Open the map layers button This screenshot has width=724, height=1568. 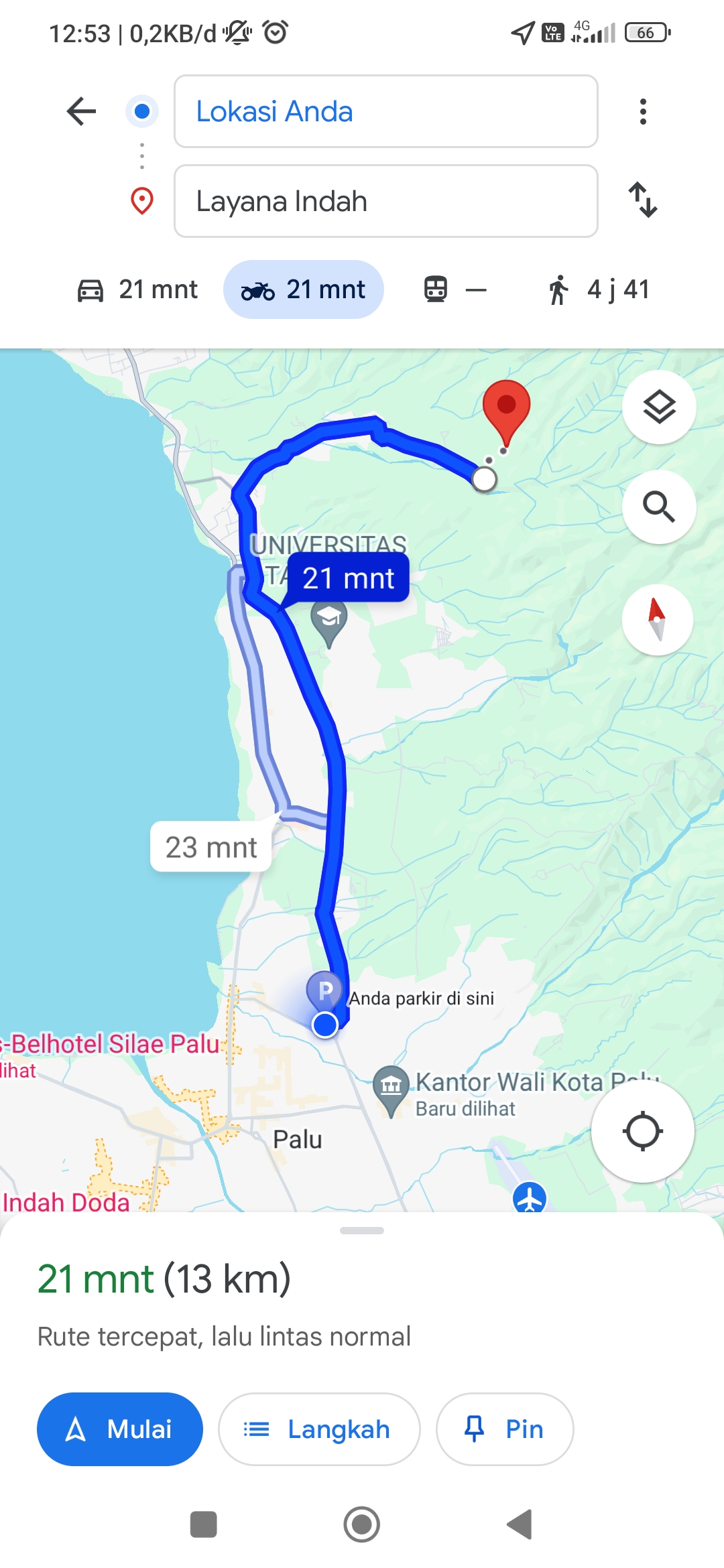coord(659,407)
